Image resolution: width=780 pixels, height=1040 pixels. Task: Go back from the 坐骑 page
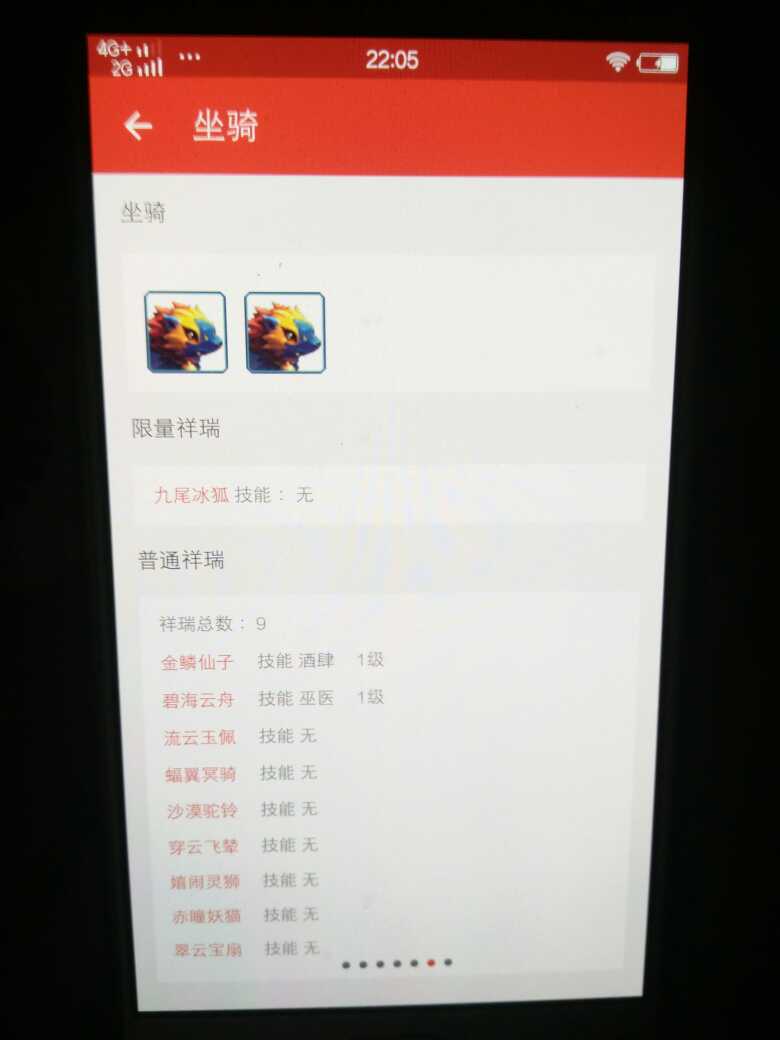(x=138, y=126)
